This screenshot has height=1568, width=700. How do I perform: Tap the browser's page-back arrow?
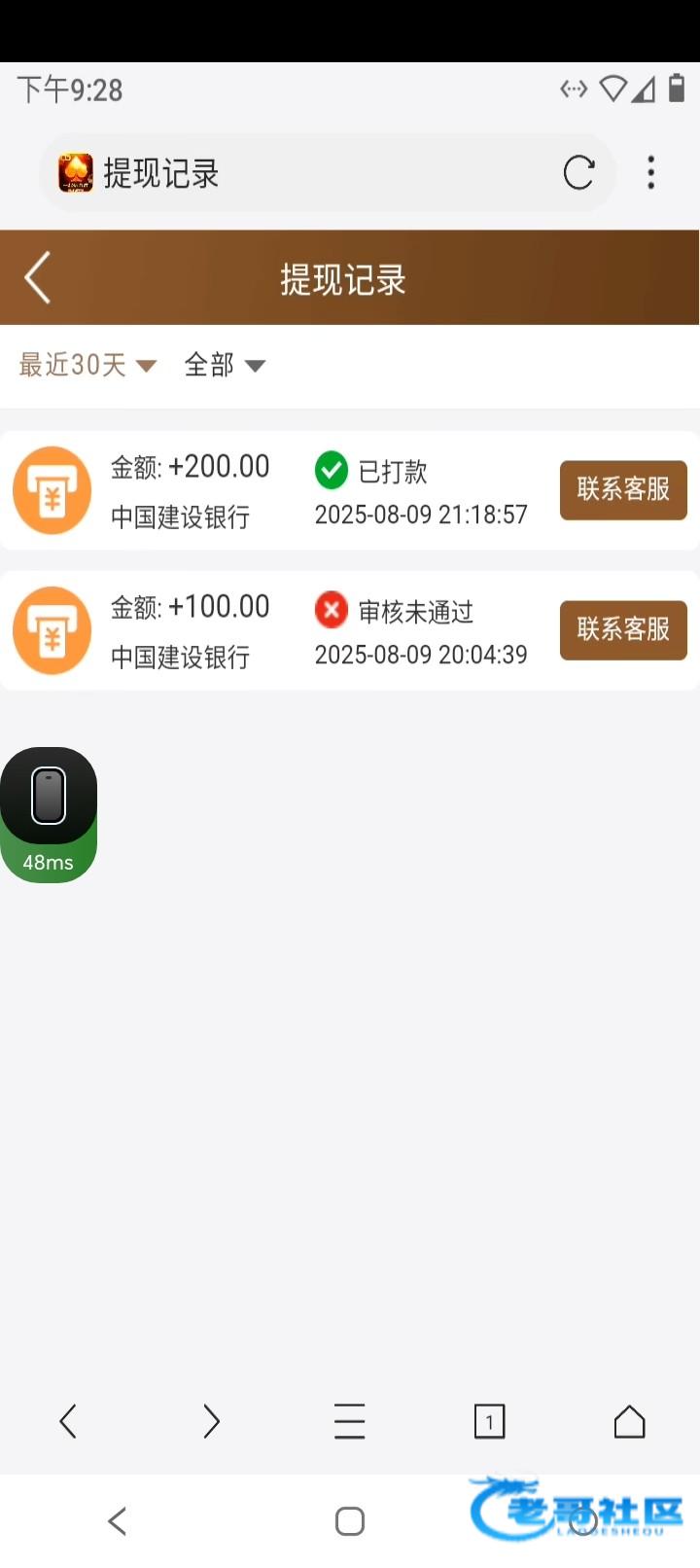(68, 1422)
